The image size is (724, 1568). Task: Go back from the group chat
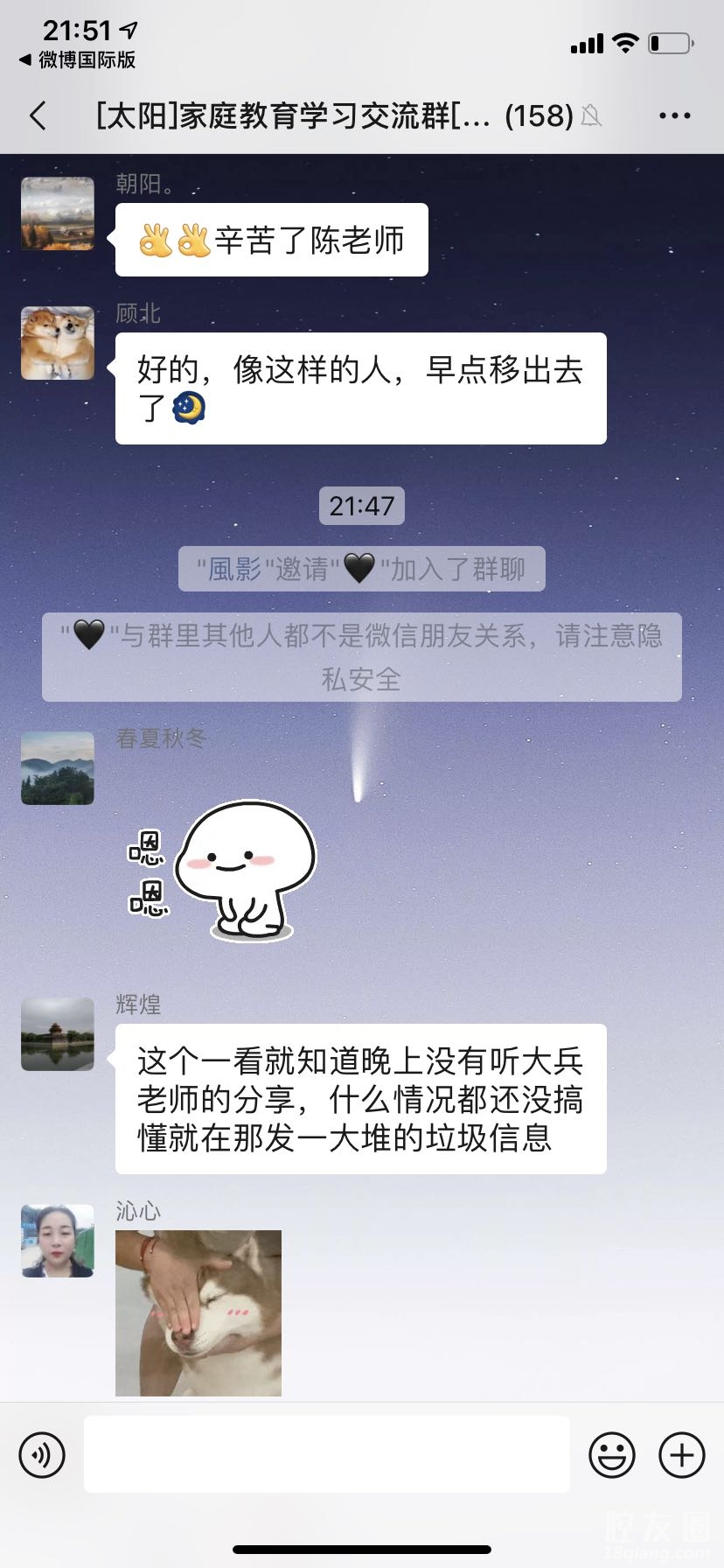click(38, 115)
